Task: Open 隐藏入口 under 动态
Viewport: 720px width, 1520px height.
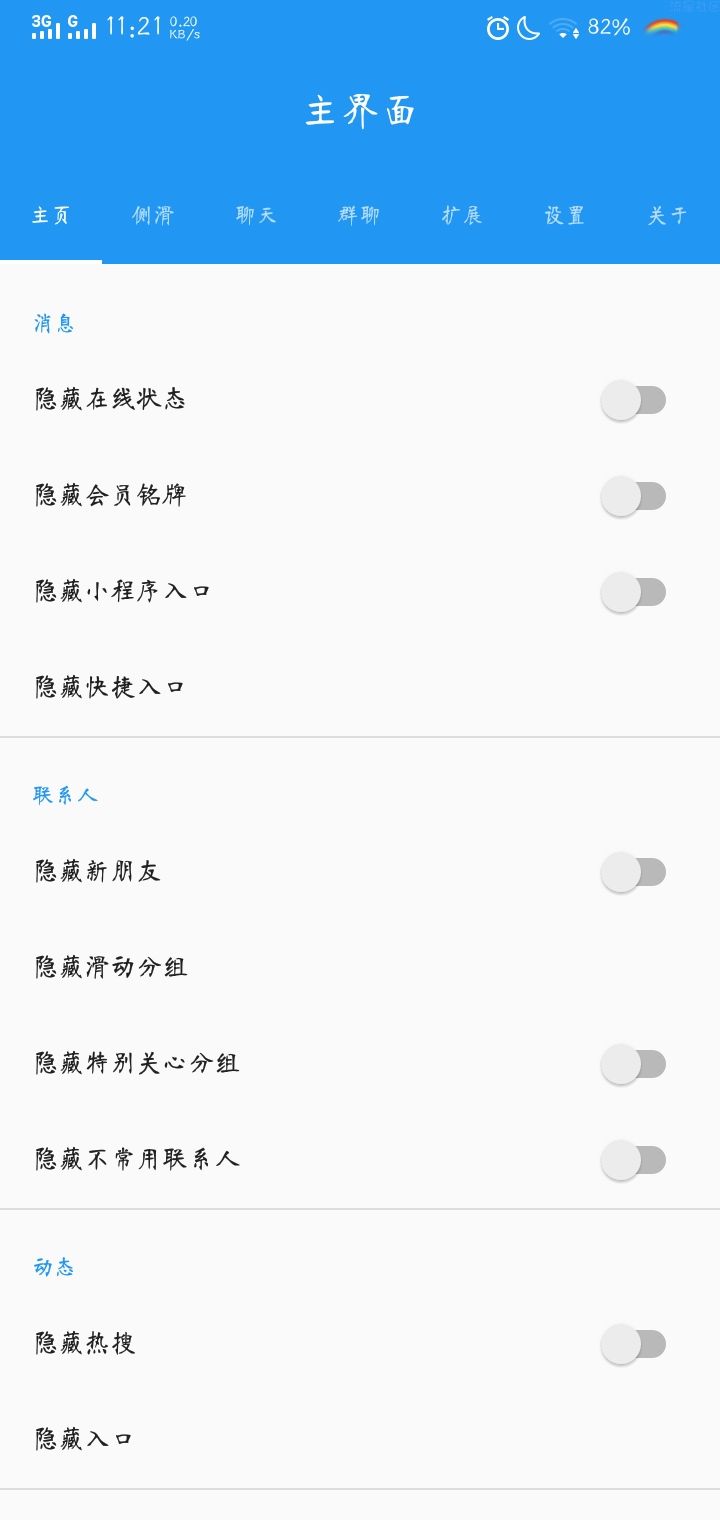Action: pyautogui.click(x=360, y=1440)
